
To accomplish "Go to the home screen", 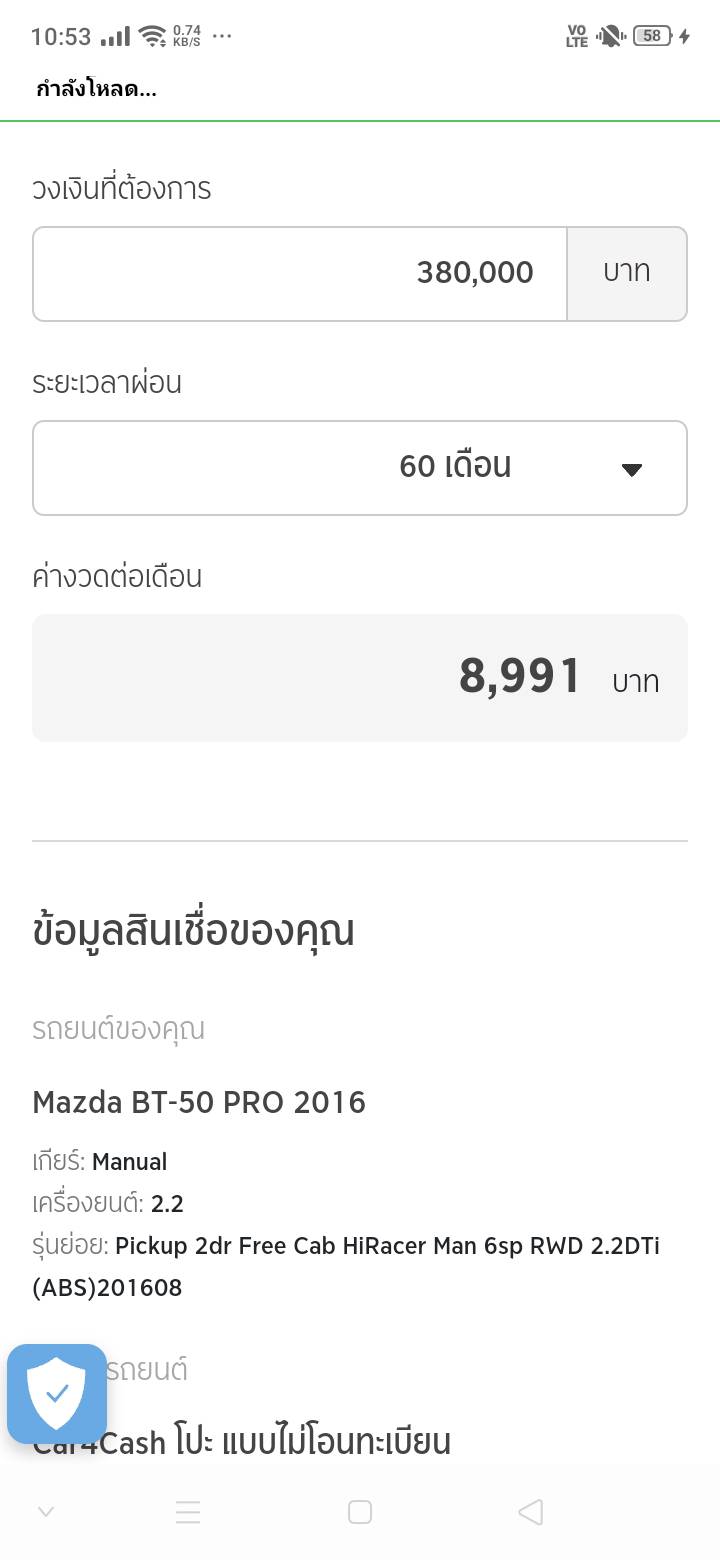I will coord(360,1512).
